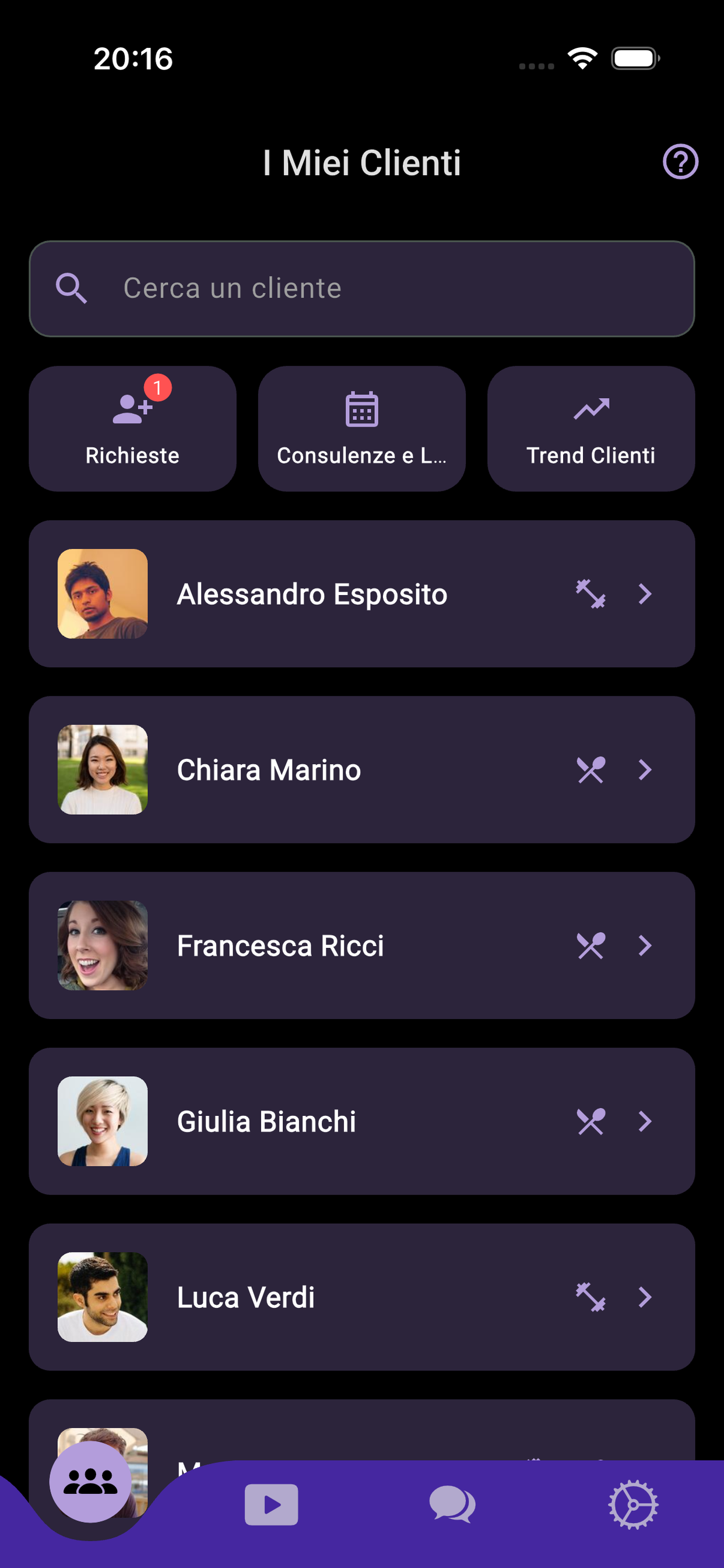Screen dimensions: 724x1568
Task: Open the Consulenze calendar icon
Action: click(x=361, y=409)
